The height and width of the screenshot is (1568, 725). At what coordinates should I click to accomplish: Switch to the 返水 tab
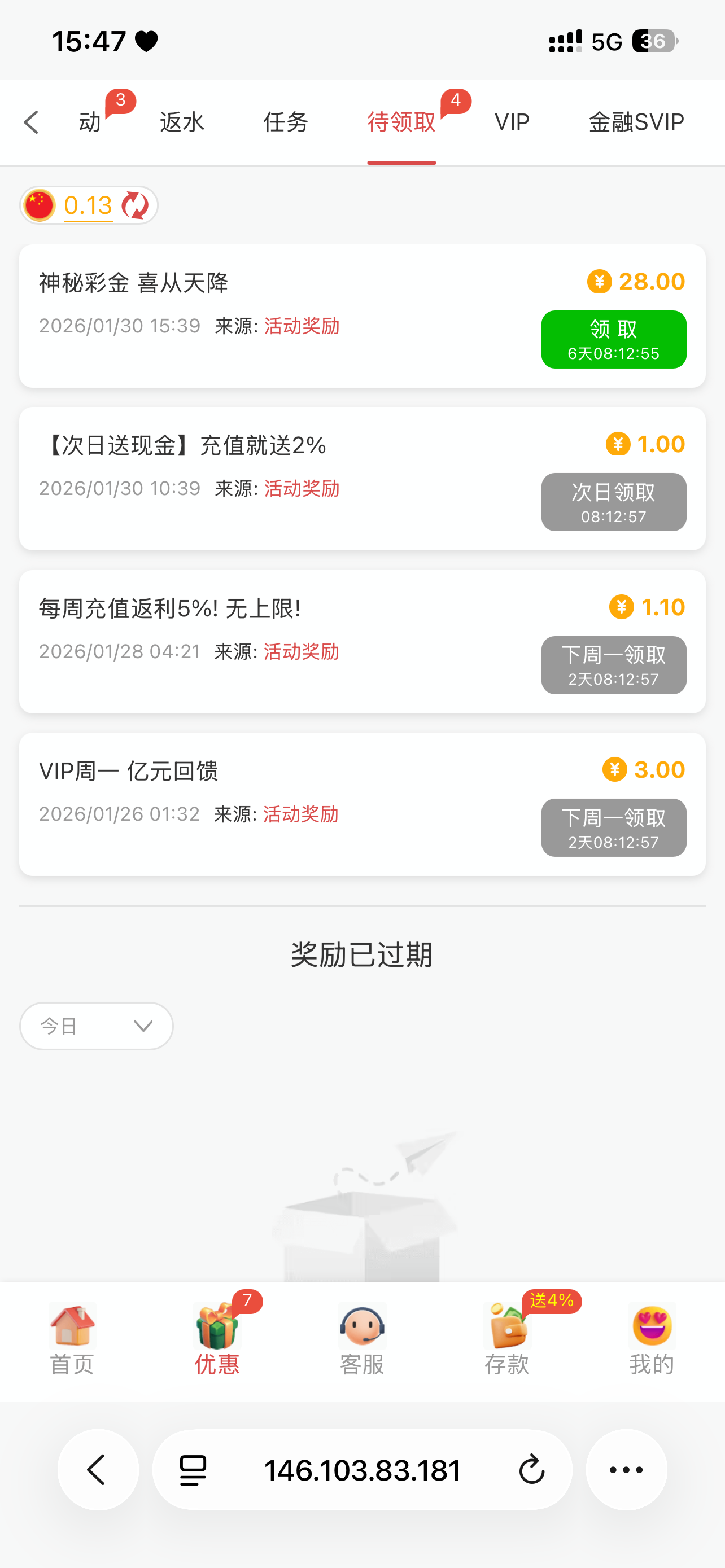pos(181,122)
